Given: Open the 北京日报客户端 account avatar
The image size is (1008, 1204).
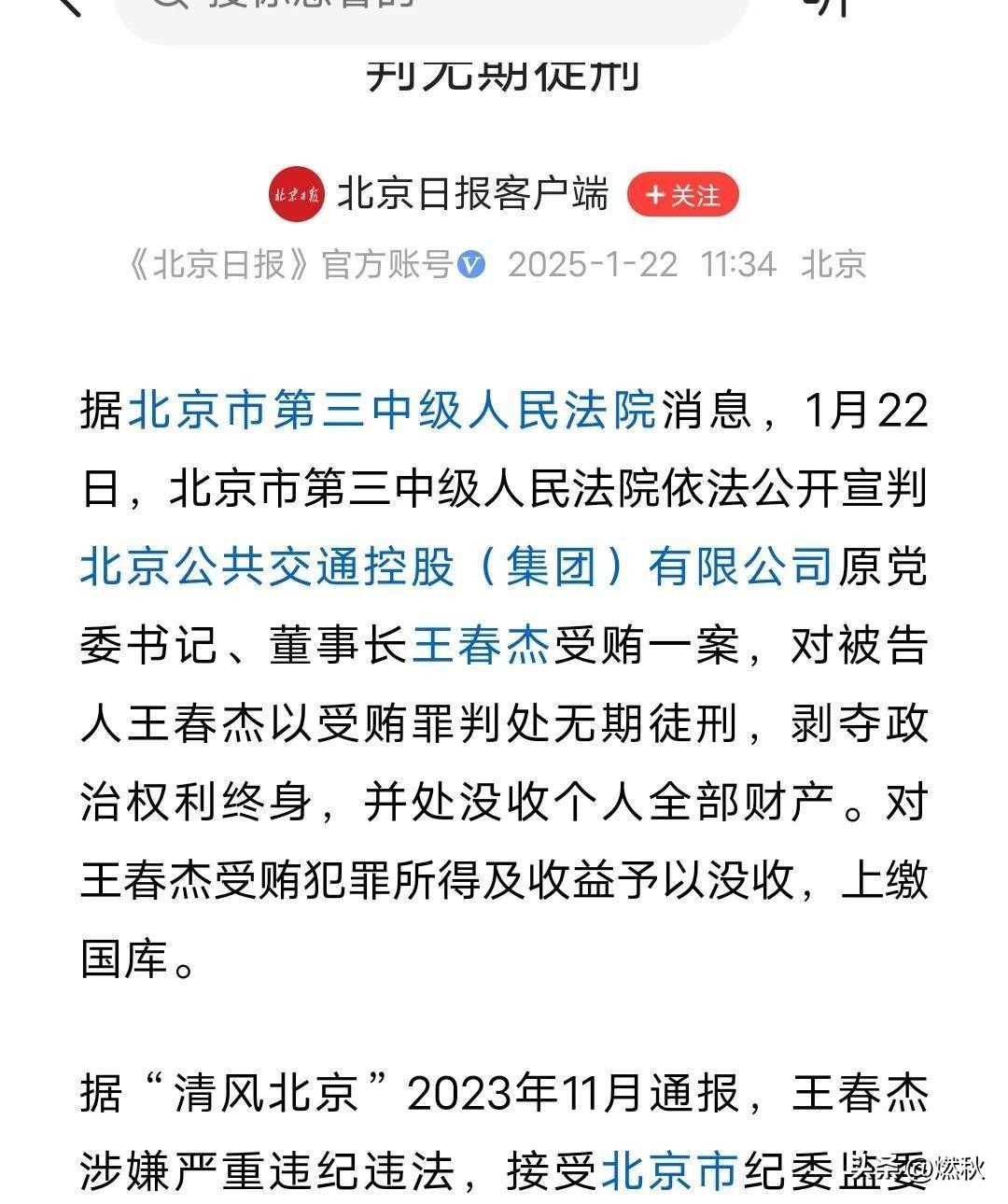Looking at the screenshot, I should (x=297, y=195).
